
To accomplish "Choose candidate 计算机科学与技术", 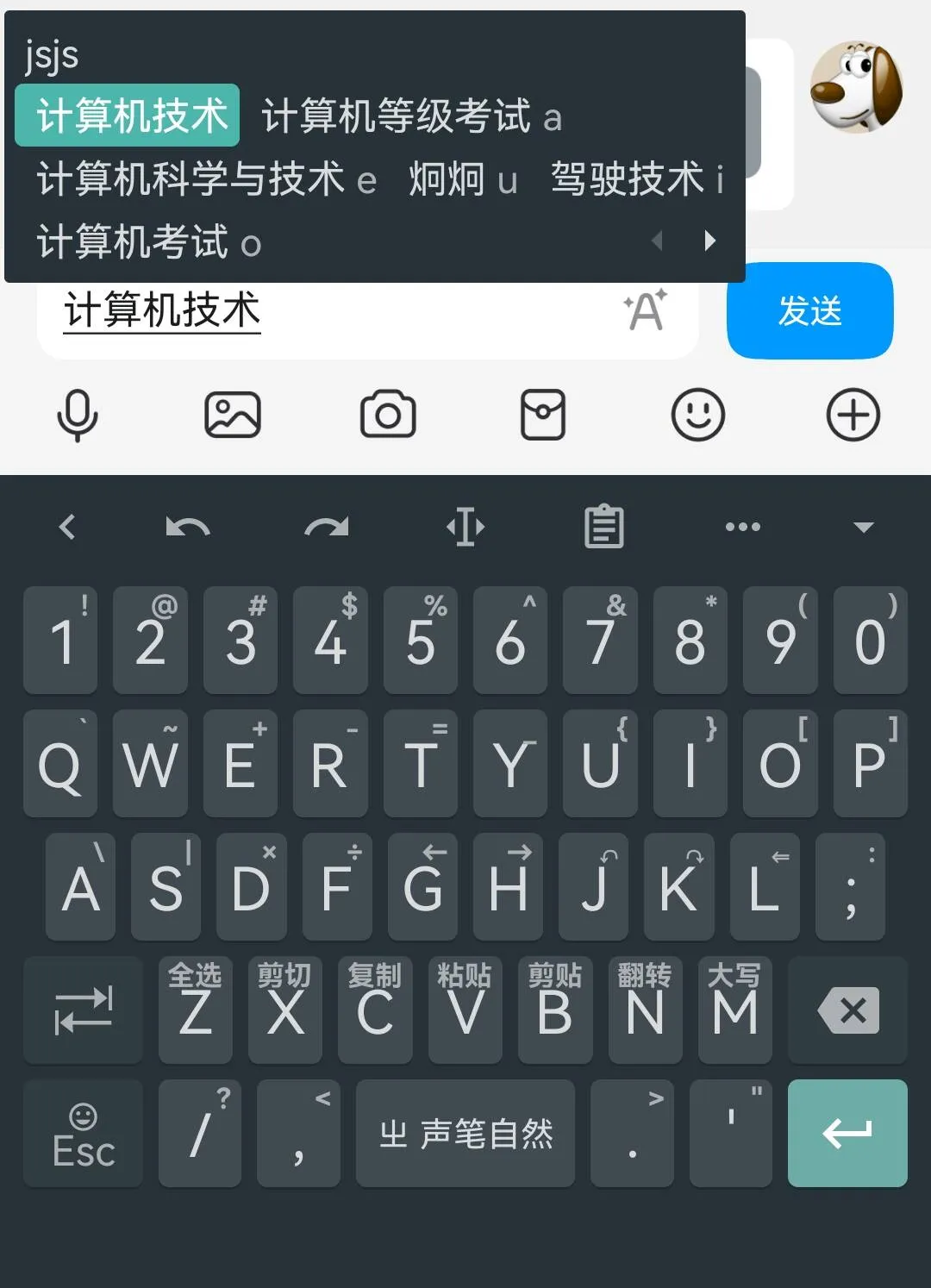I will click(x=191, y=179).
